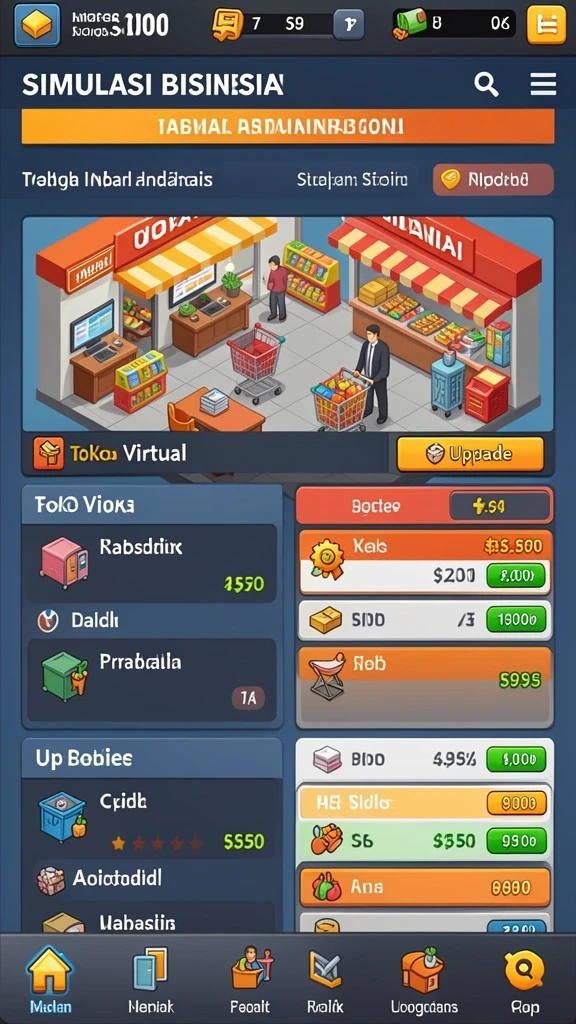This screenshot has height=1024, width=576.
Task: Tap the green button in the Kals row
Action: click(515, 575)
